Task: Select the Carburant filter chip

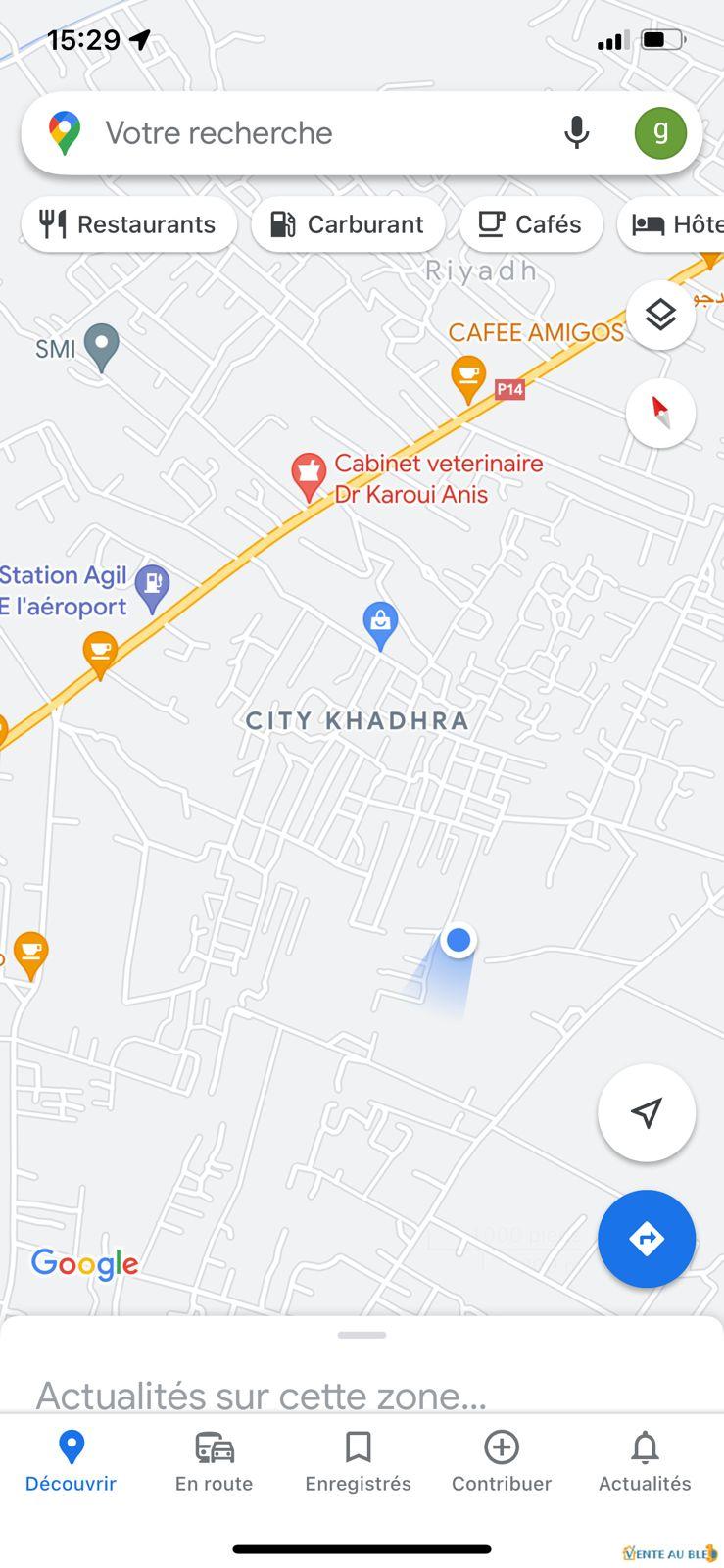Action: [x=347, y=224]
